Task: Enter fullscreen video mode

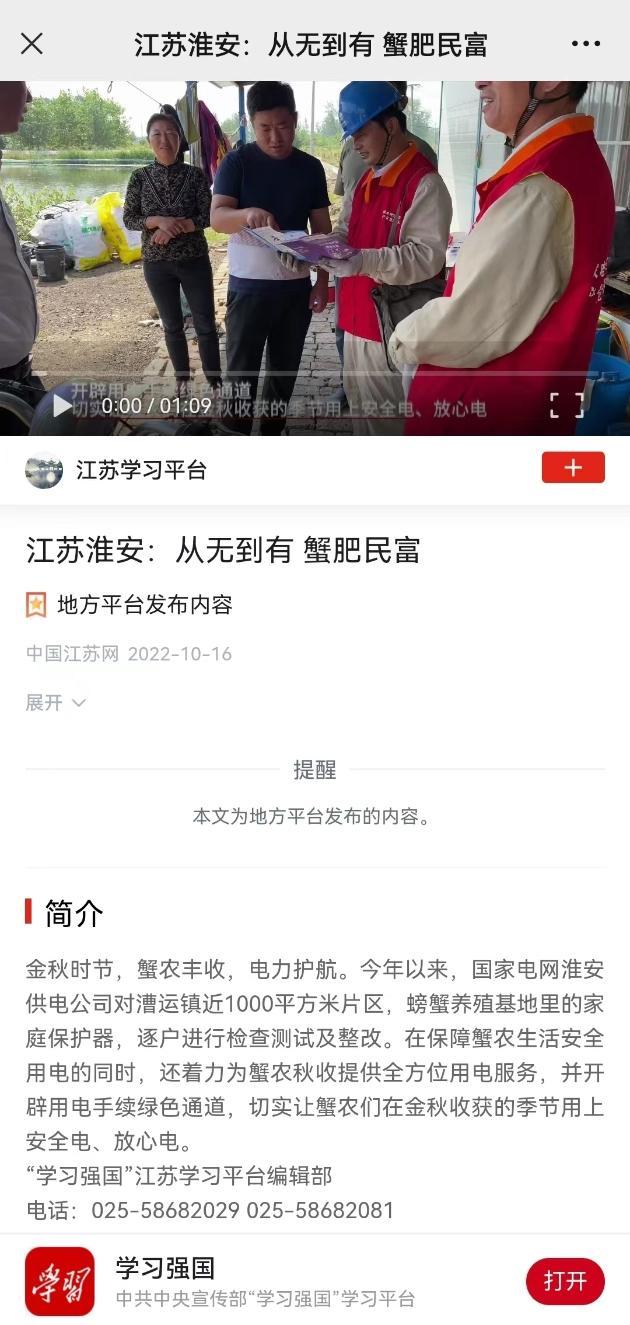Action: coord(566,405)
